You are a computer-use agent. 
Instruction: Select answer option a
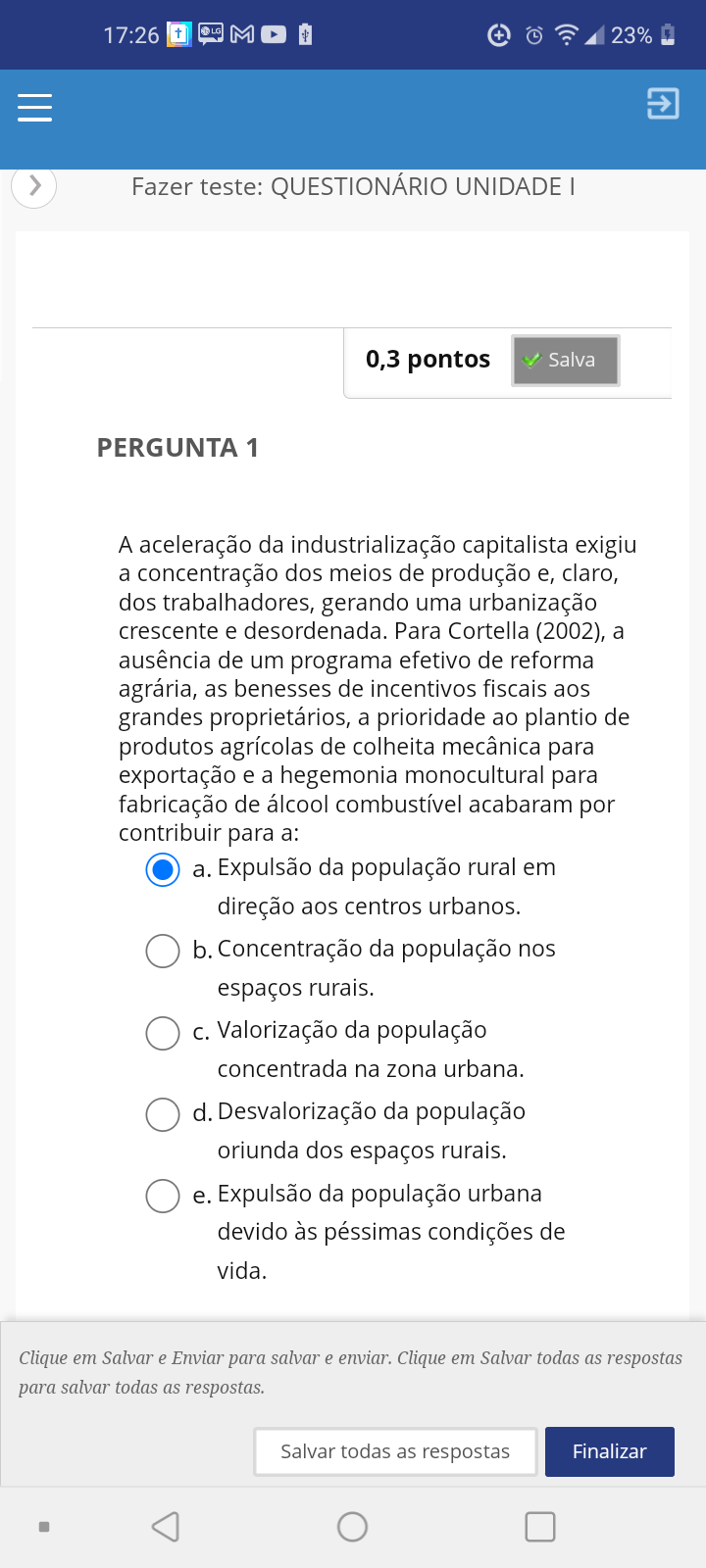pyautogui.click(x=162, y=869)
